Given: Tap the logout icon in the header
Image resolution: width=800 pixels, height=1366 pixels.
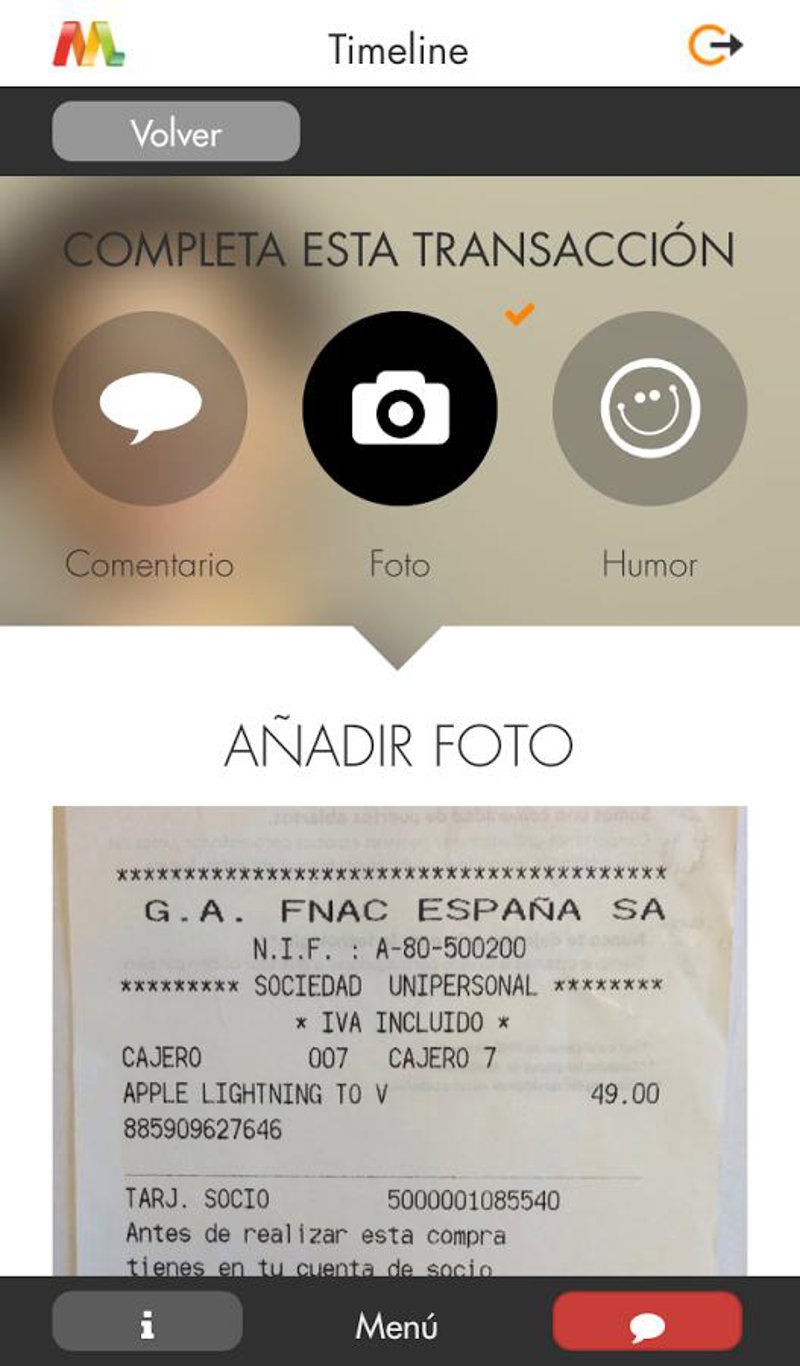Looking at the screenshot, I should coord(715,45).
